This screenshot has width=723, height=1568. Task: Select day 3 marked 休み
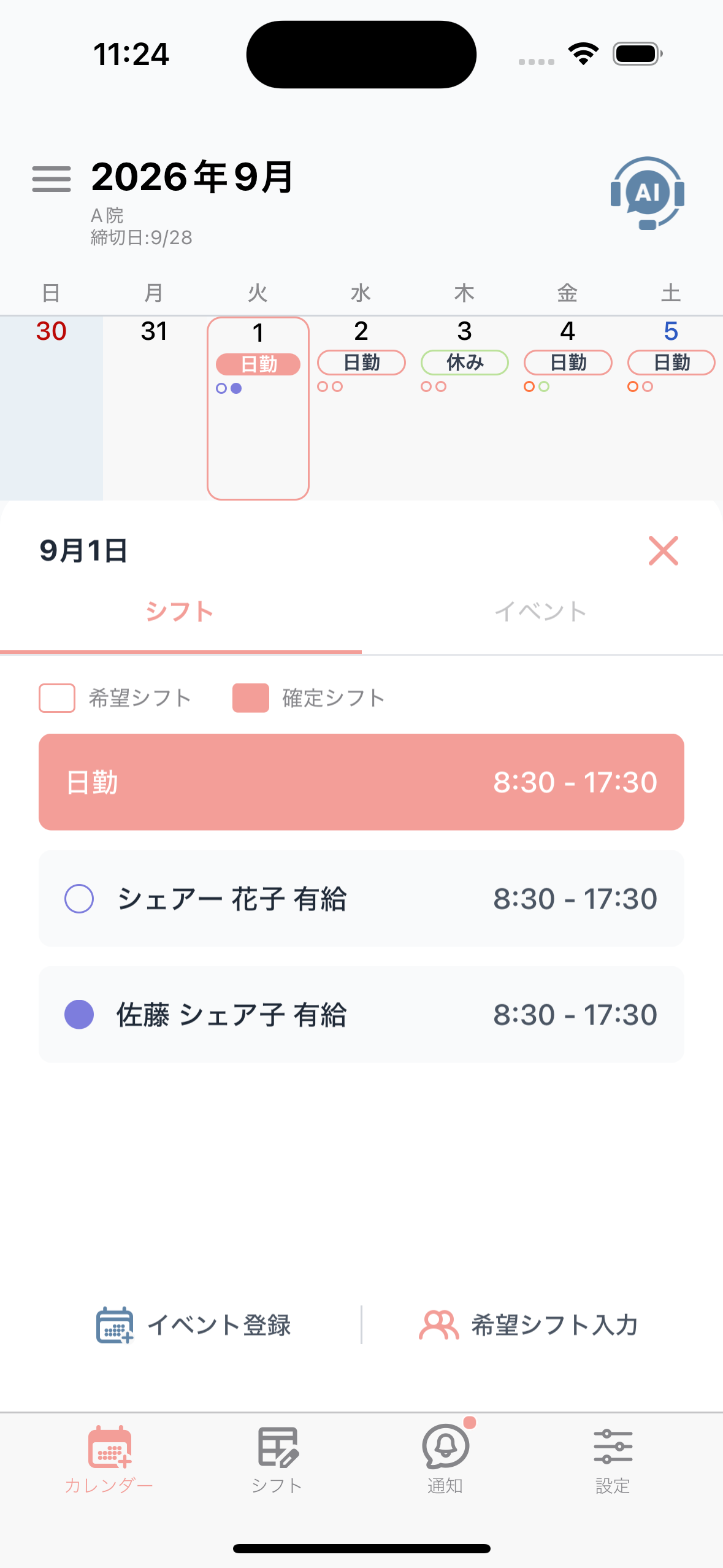click(x=464, y=408)
